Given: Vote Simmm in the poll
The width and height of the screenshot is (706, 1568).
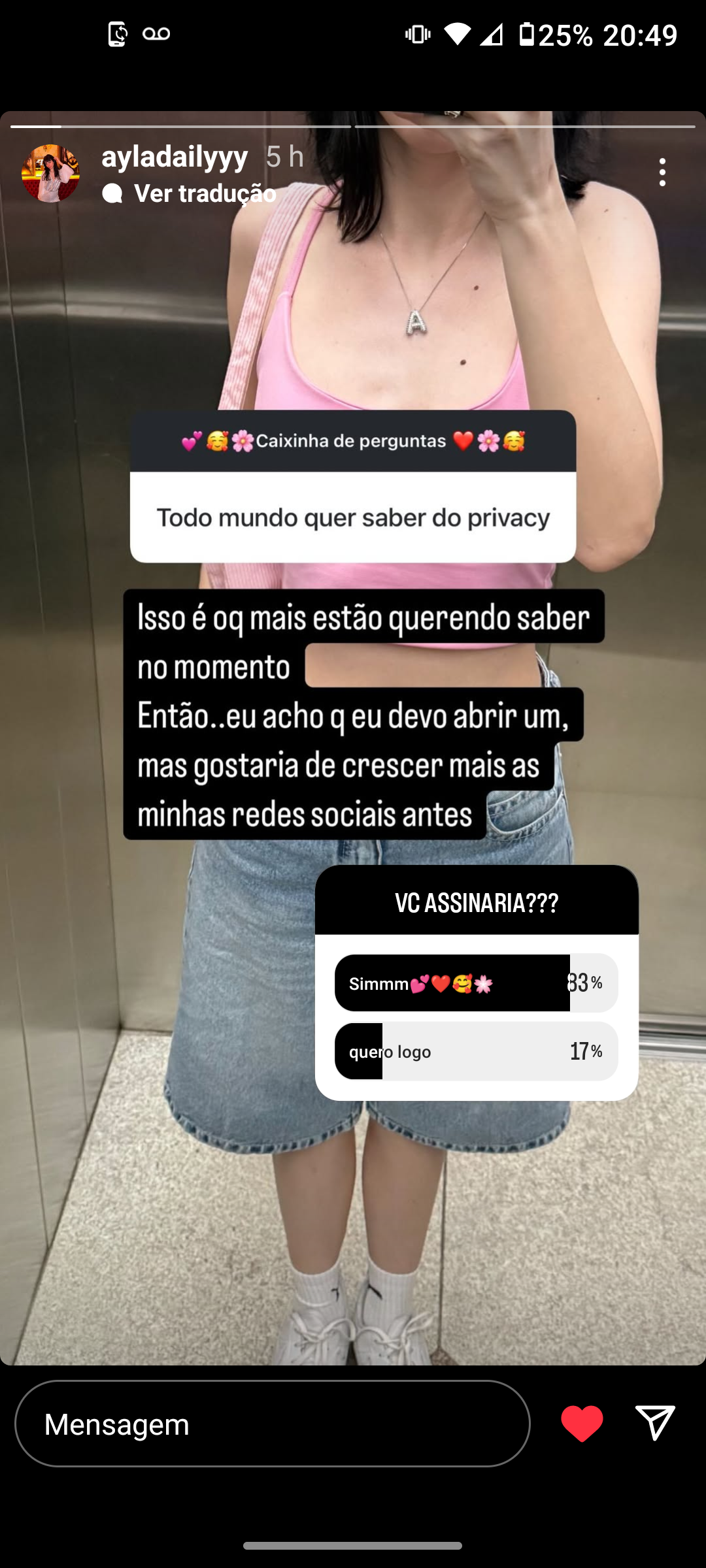Looking at the screenshot, I should pyautogui.click(x=476, y=983).
